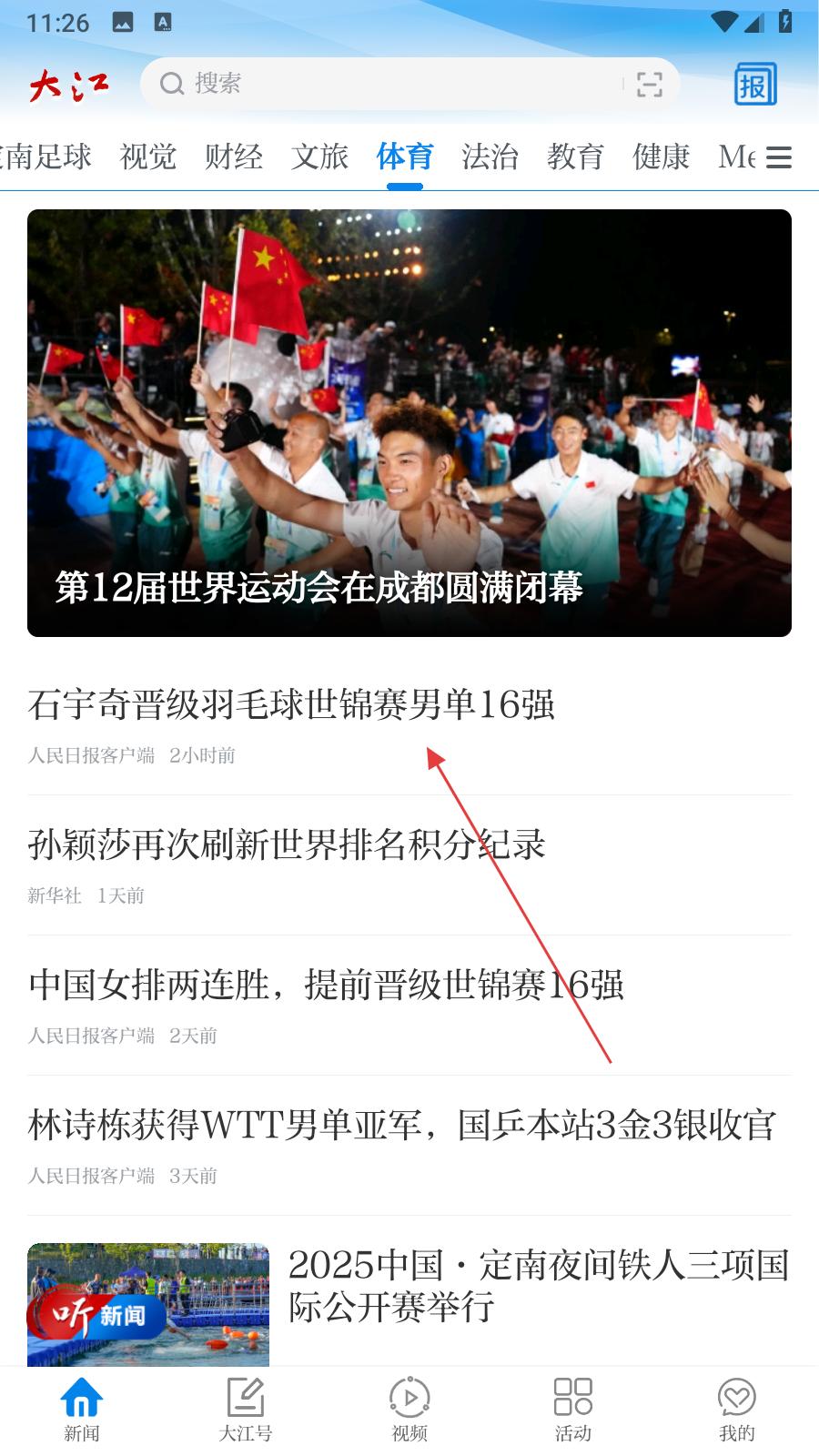Read the 孙颖莎 ranking points record story

(287, 844)
